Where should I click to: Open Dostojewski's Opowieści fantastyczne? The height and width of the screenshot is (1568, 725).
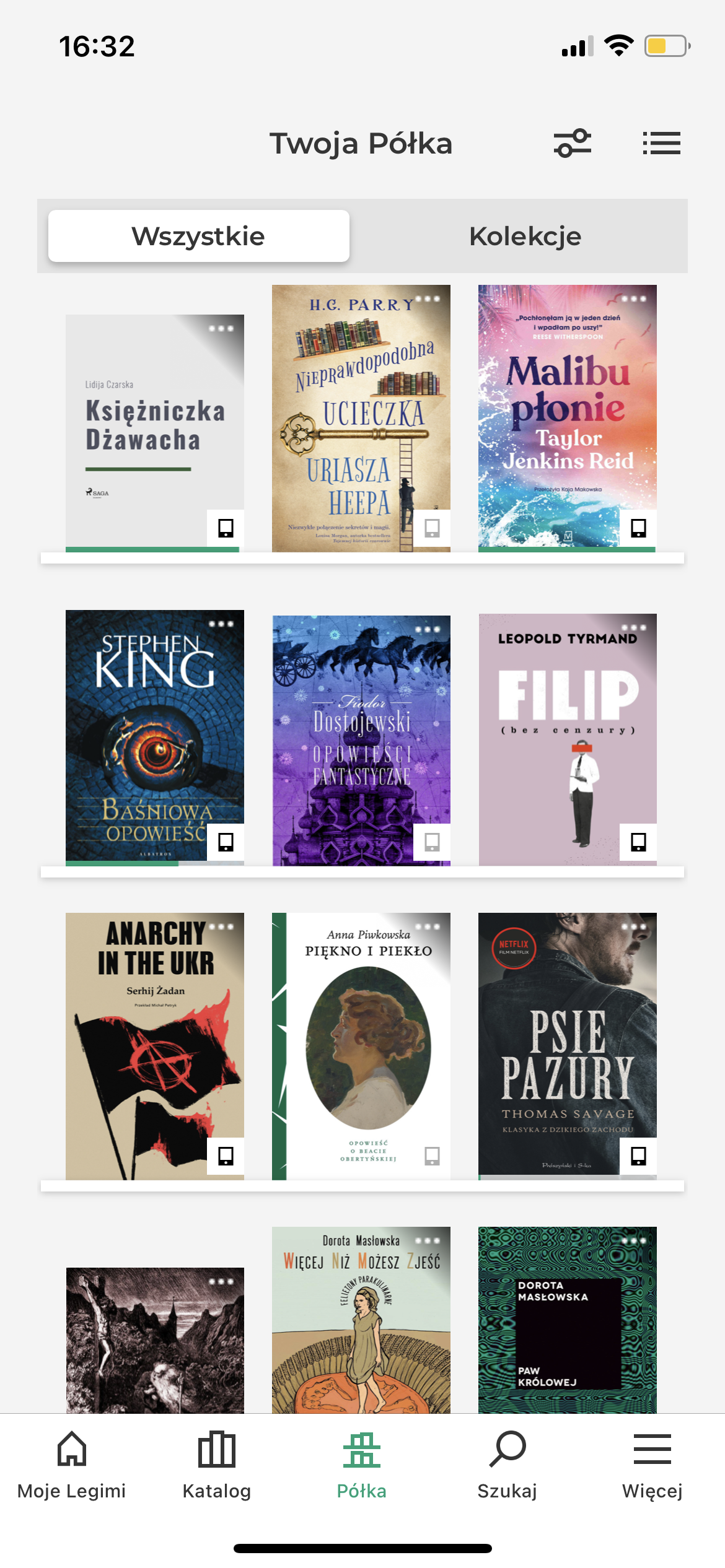pyautogui.click(x=361, y=740)
